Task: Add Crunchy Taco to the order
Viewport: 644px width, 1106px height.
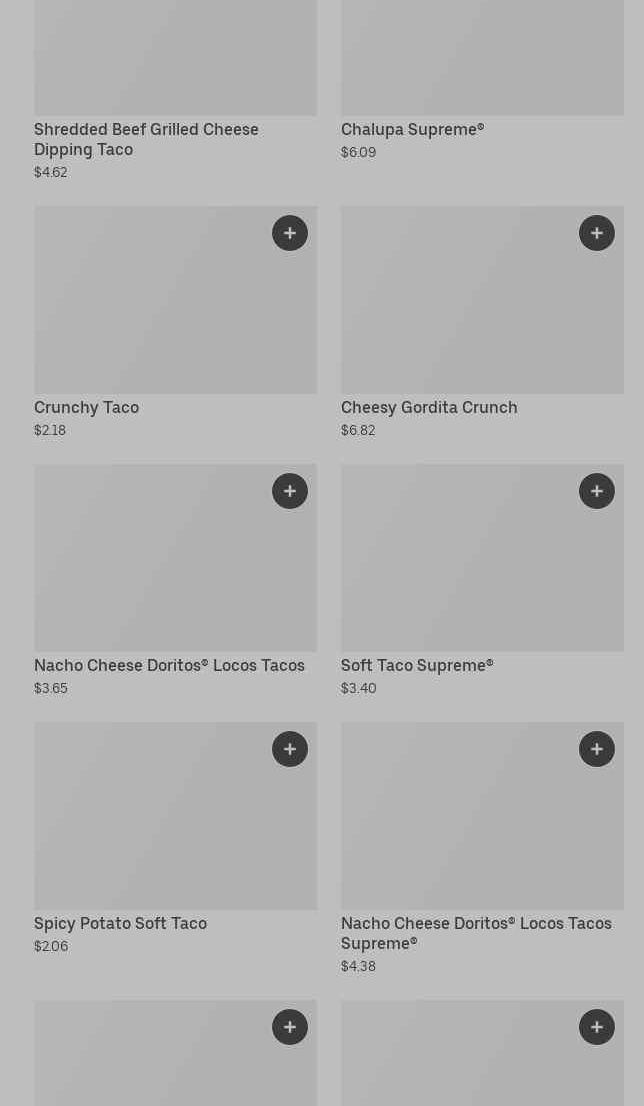Action: [x=290, y=233]
